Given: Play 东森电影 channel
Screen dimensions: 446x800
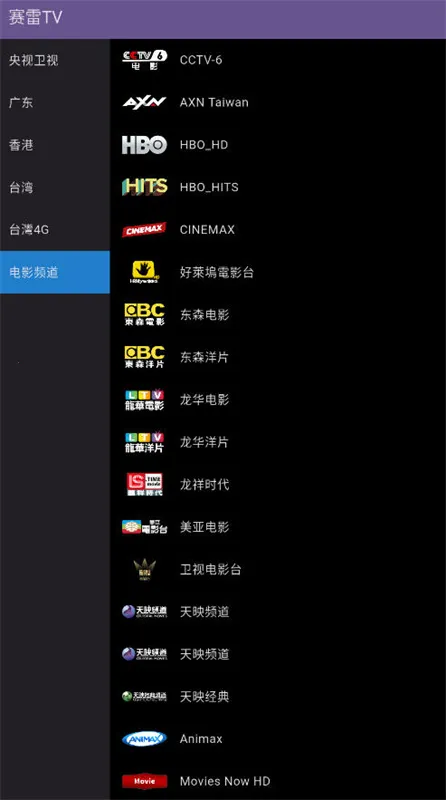Looking at the screenshot, I should click(x=278, y=315).
